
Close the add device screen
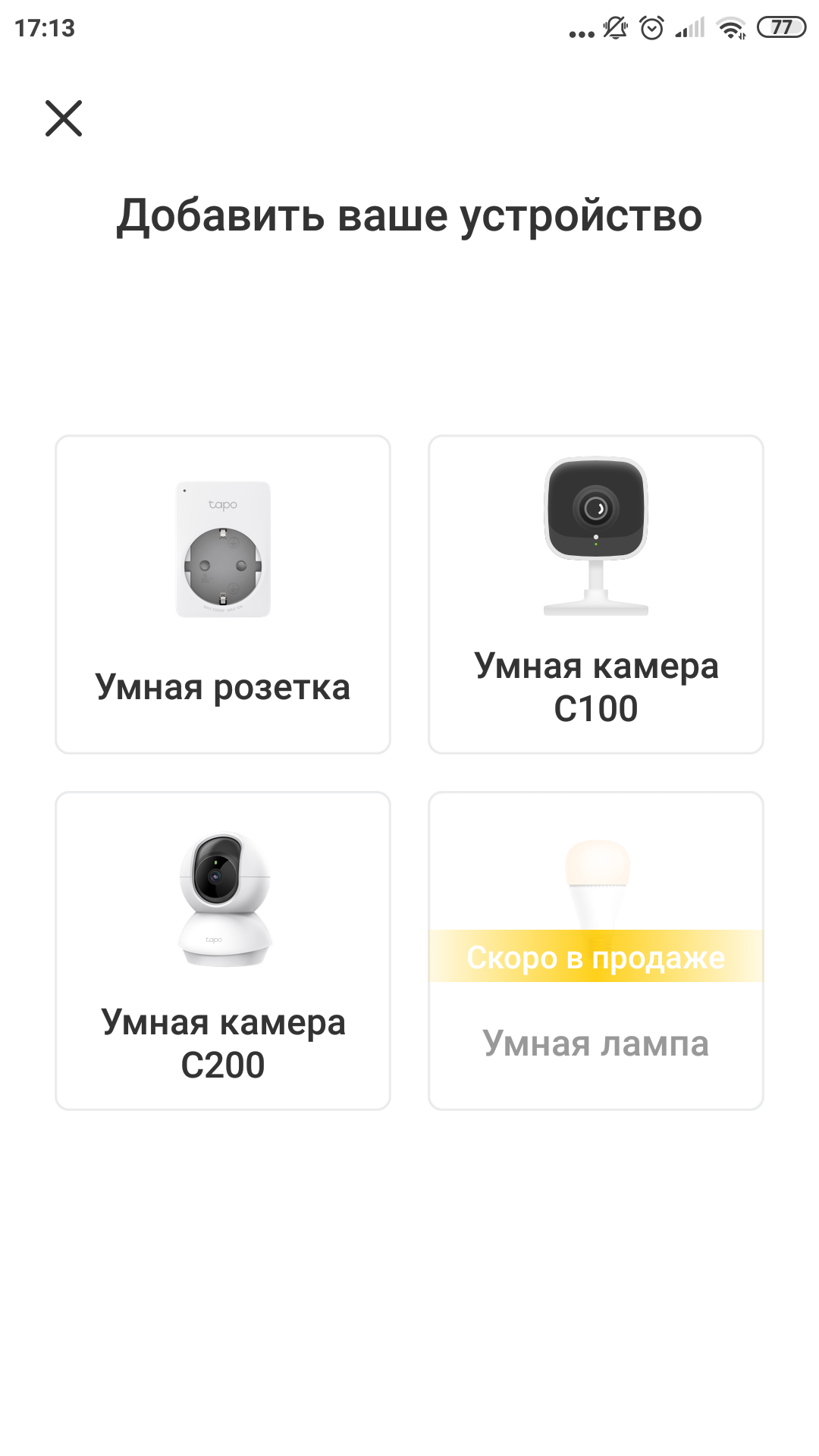pyautogui.click(x=64, y=118)
